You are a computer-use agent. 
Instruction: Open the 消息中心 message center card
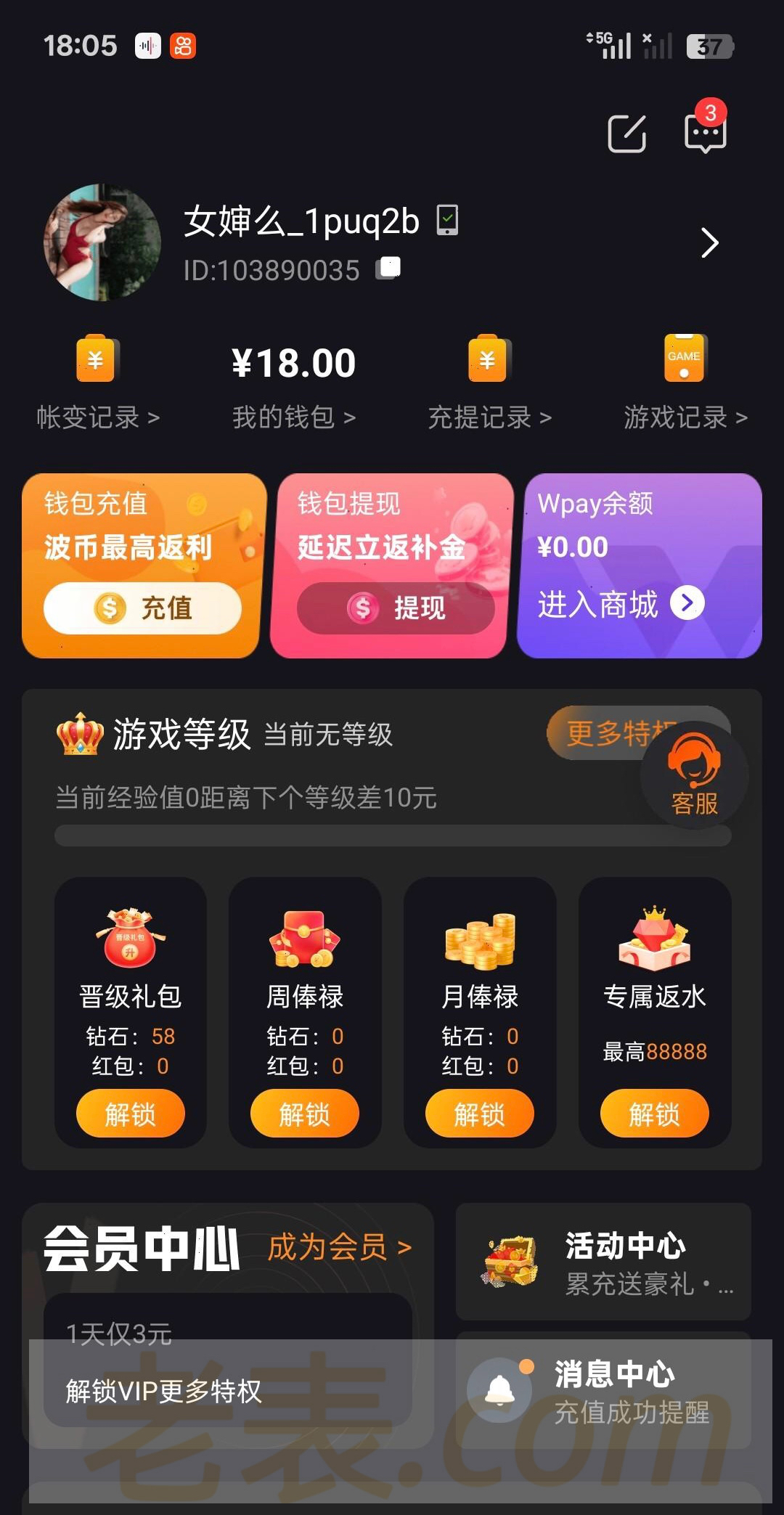click(x=603, y=1390)
